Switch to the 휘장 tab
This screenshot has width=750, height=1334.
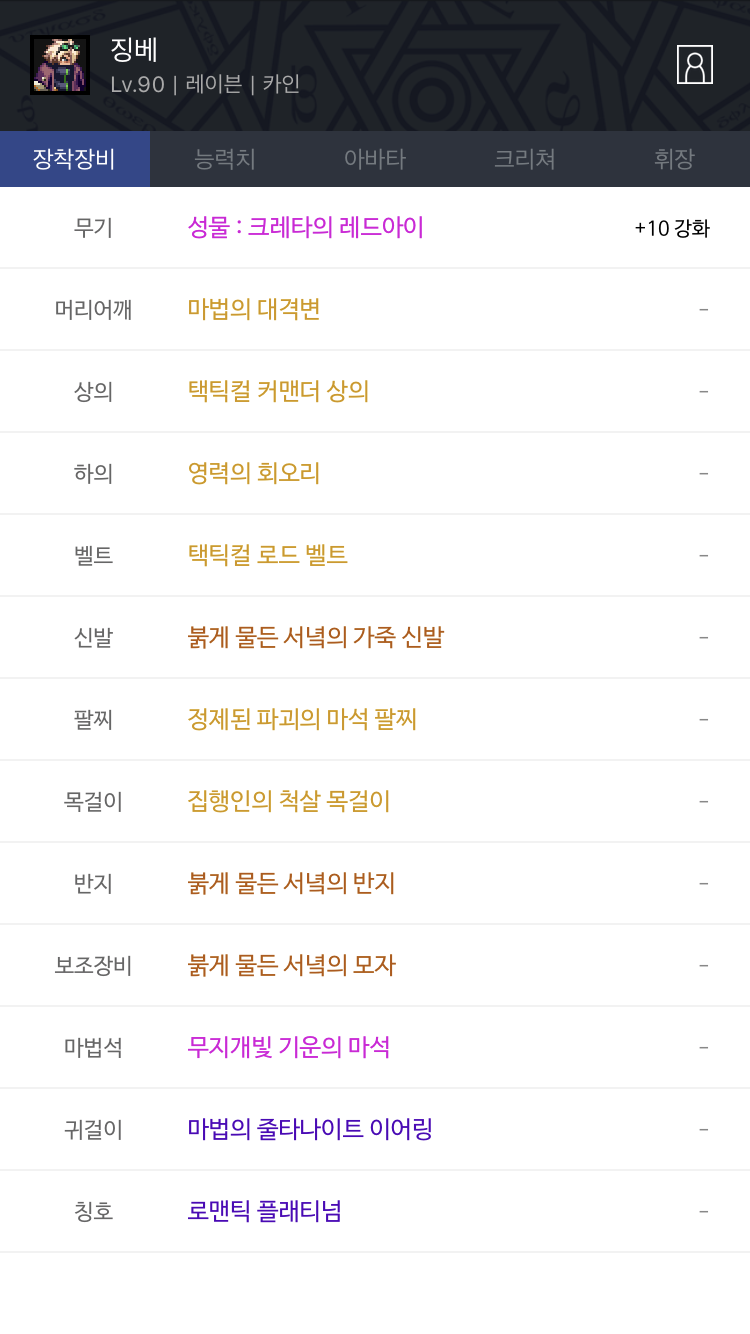(x=674, y=159)
